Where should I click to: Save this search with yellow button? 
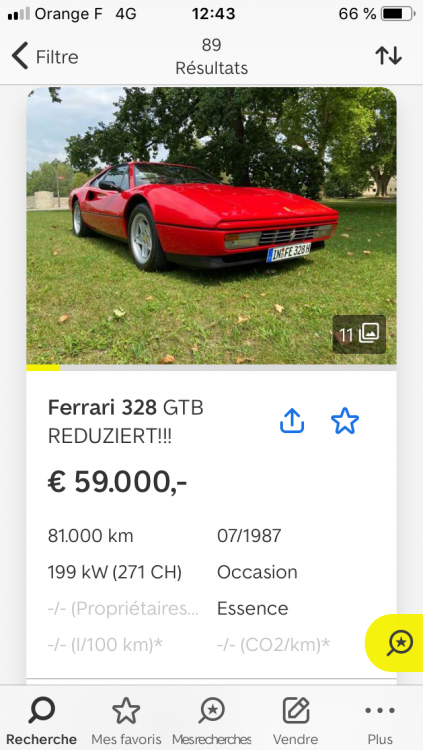pyautogui.click(x=397, y=643)
